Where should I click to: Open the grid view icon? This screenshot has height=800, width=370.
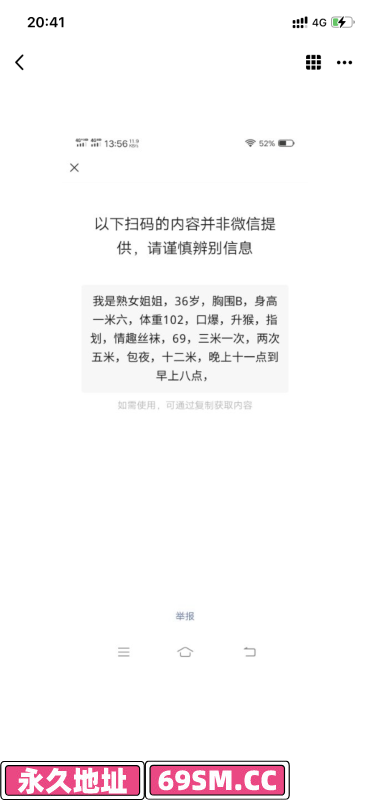[313, 62]
